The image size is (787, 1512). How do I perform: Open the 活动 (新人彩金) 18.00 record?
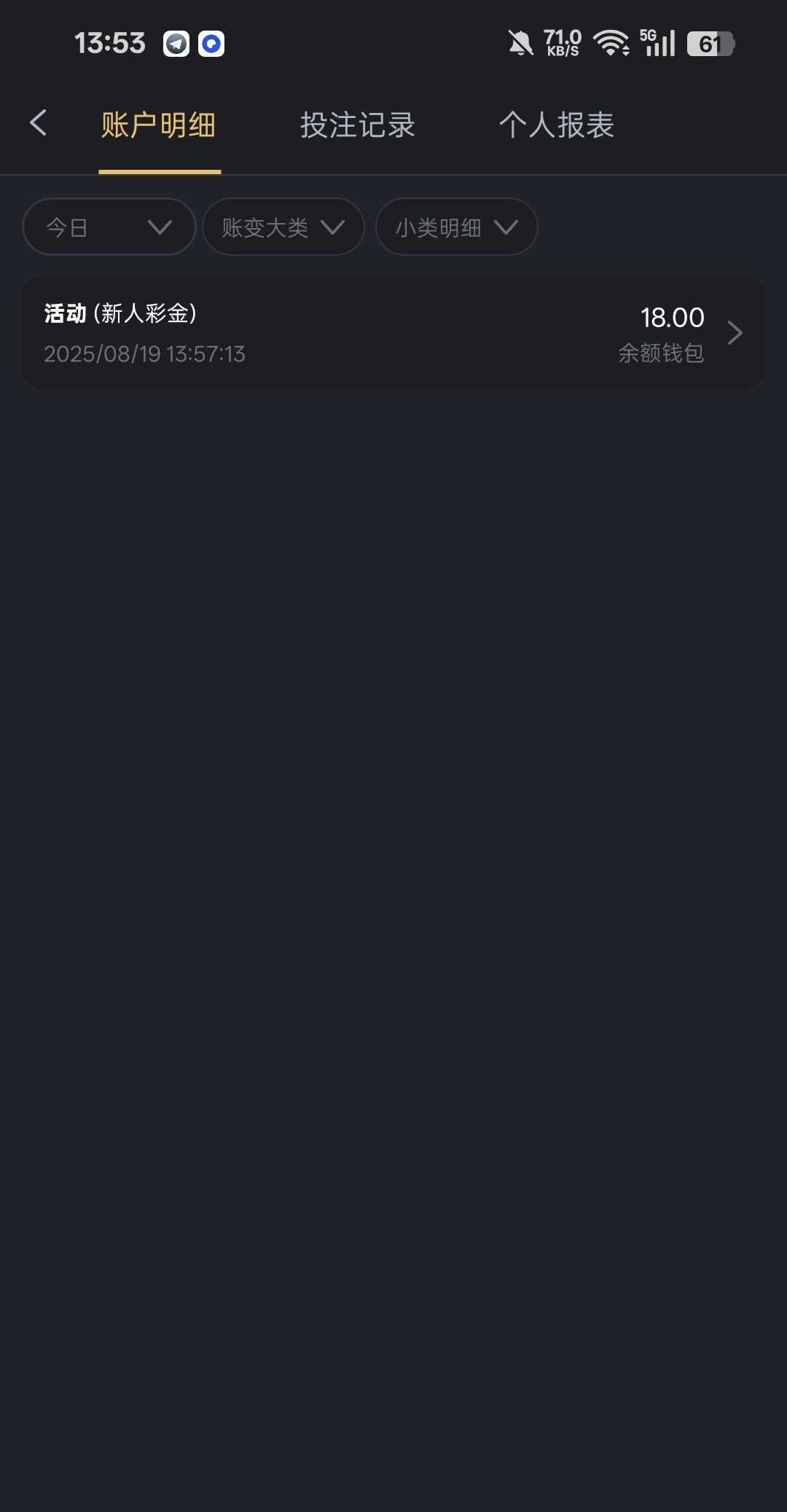click(x=393, y=332)
